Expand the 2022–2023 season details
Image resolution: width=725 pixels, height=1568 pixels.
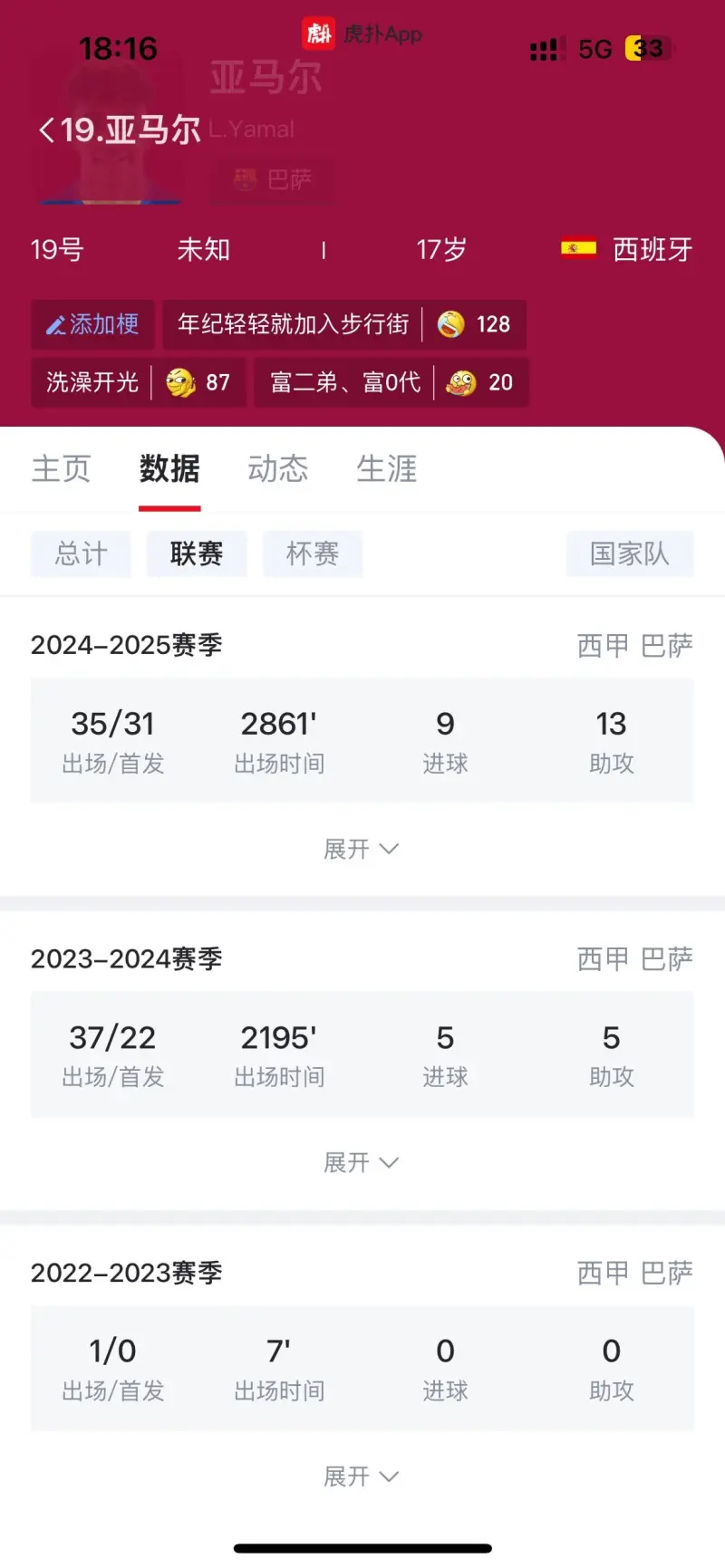pyautogui.click(x=362, y=1477)
